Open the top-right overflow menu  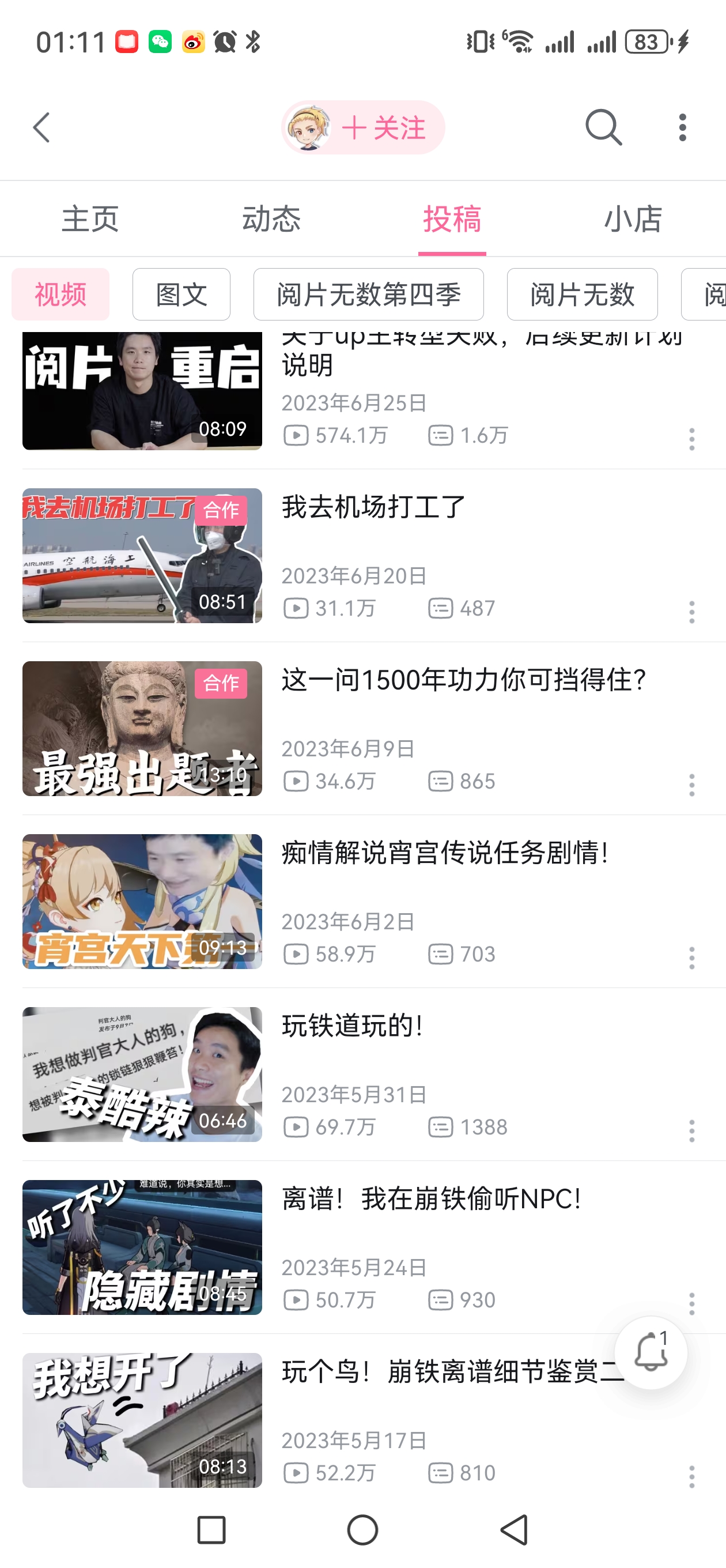682,128
